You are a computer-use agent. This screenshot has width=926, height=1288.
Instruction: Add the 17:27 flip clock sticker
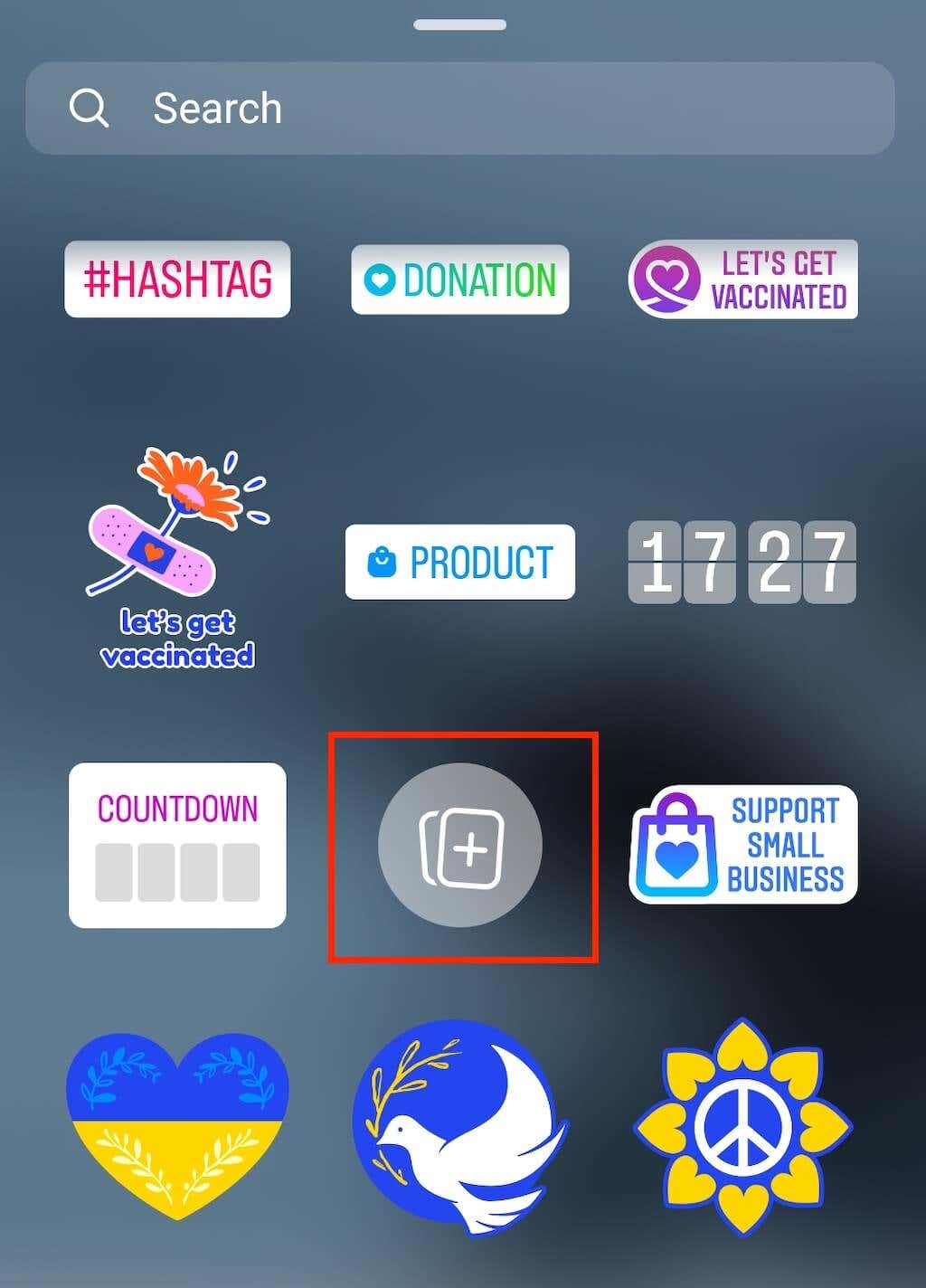742,562
